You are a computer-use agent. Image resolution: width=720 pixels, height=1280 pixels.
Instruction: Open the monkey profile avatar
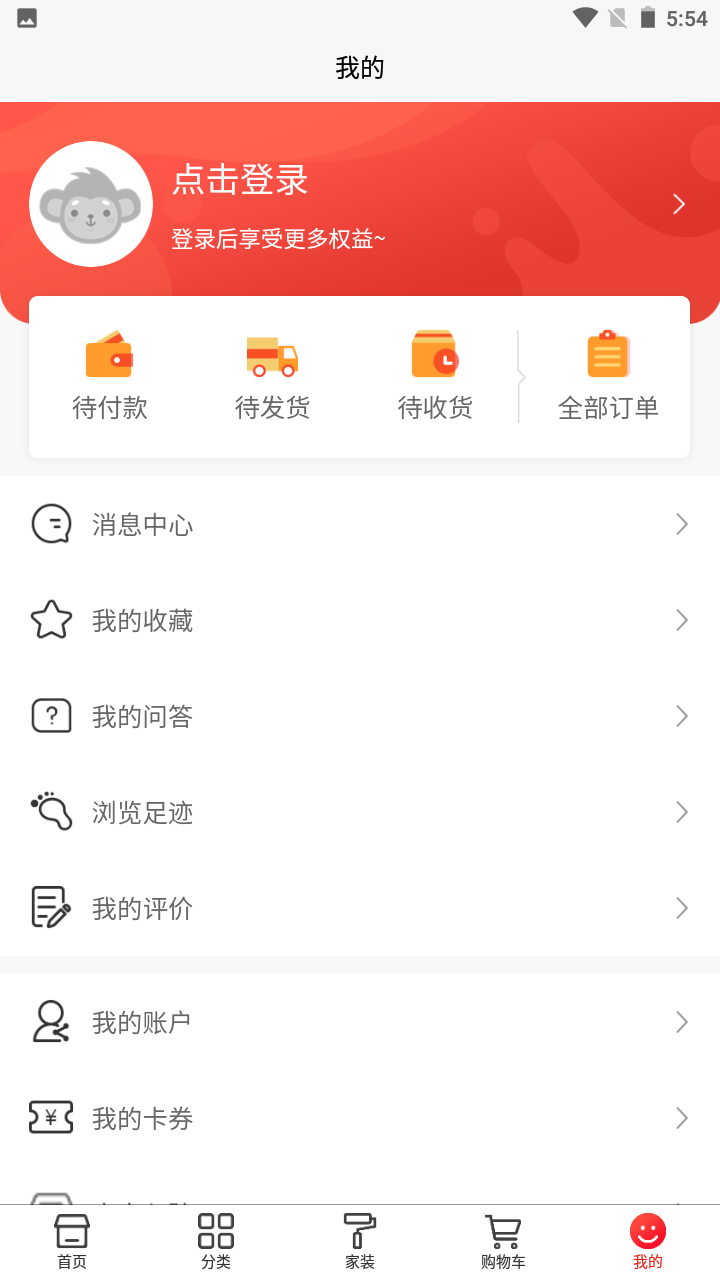pos(90,203)
